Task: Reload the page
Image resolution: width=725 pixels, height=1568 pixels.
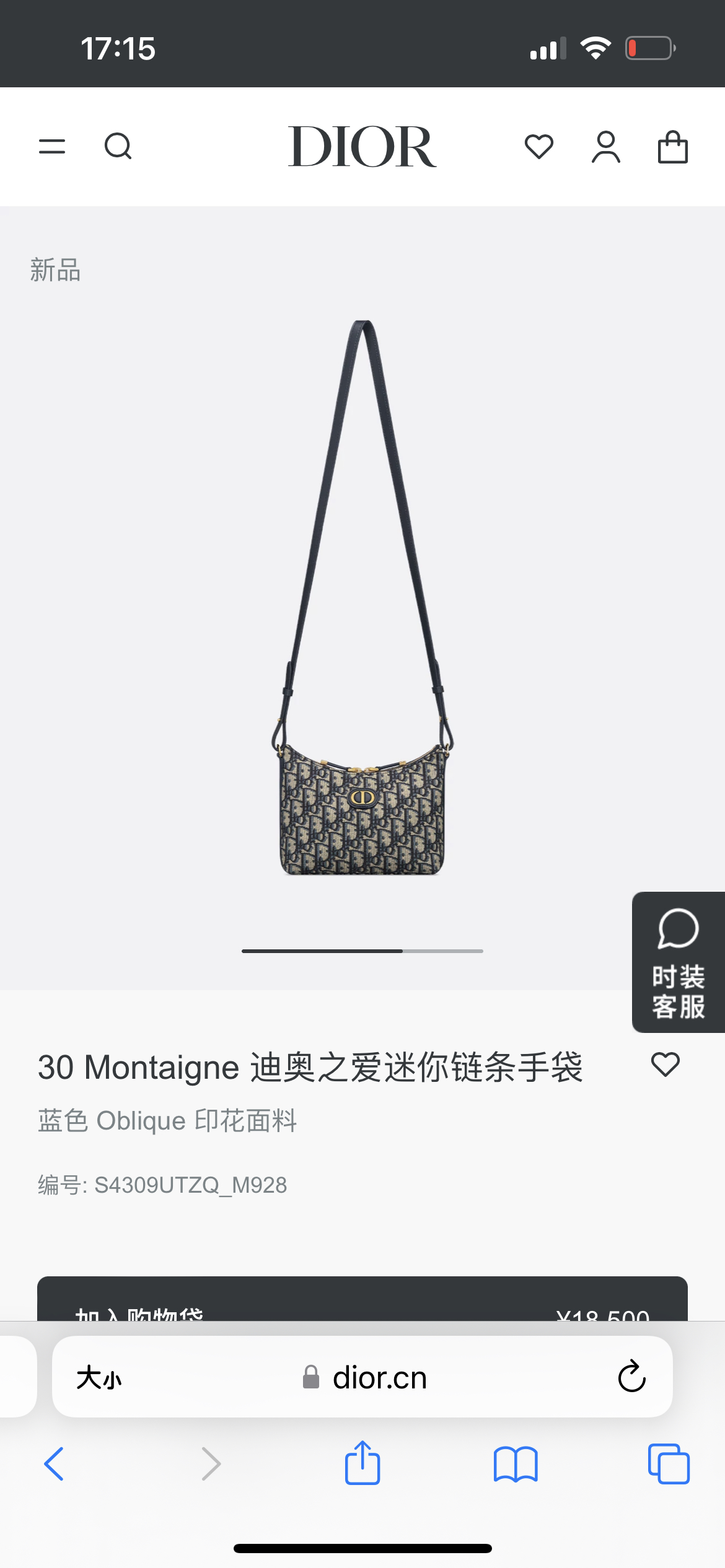Action: pyautogui.click(x=631, y=1377)
